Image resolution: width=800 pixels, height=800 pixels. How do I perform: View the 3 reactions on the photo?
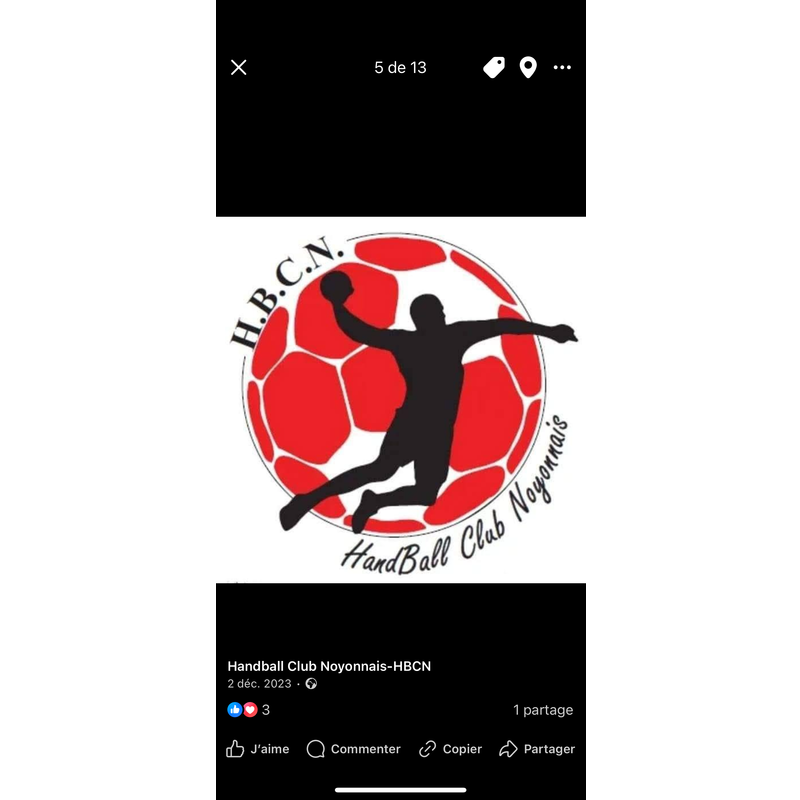pos(249,710)
